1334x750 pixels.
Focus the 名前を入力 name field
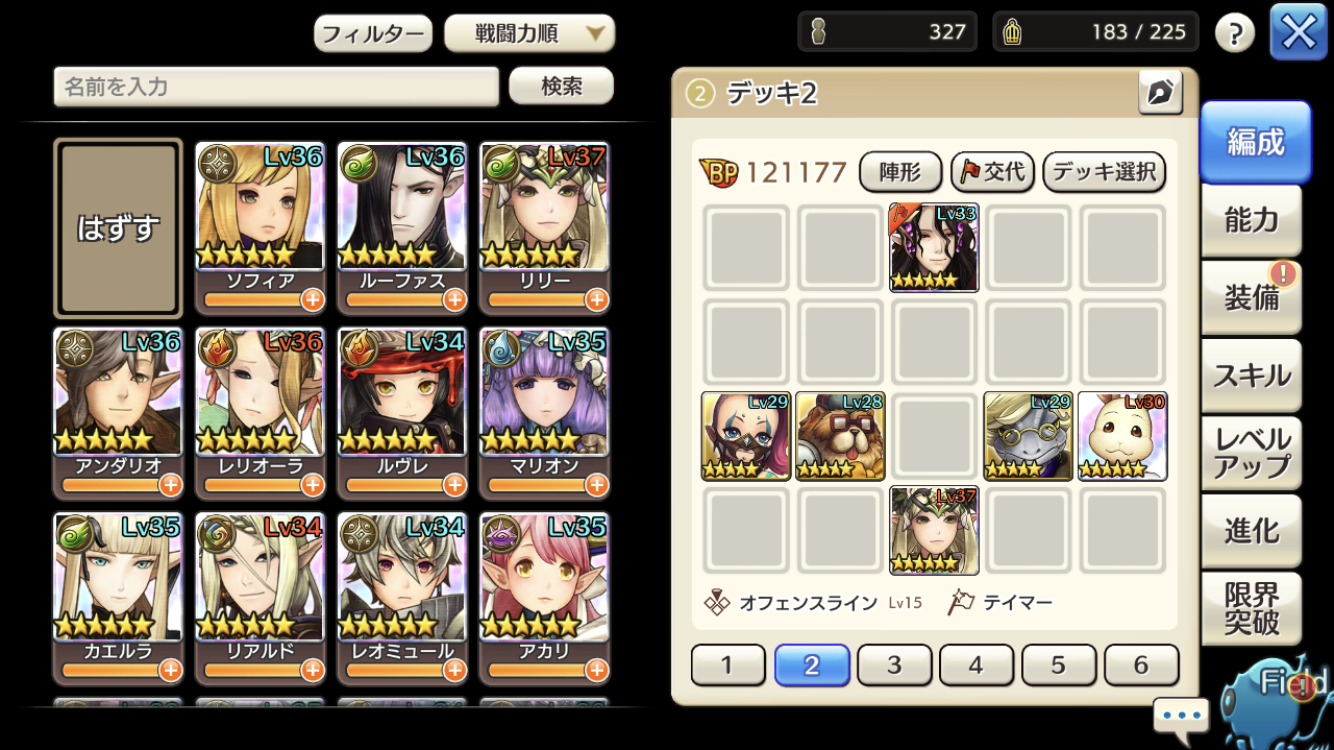[x=276, y=87]
